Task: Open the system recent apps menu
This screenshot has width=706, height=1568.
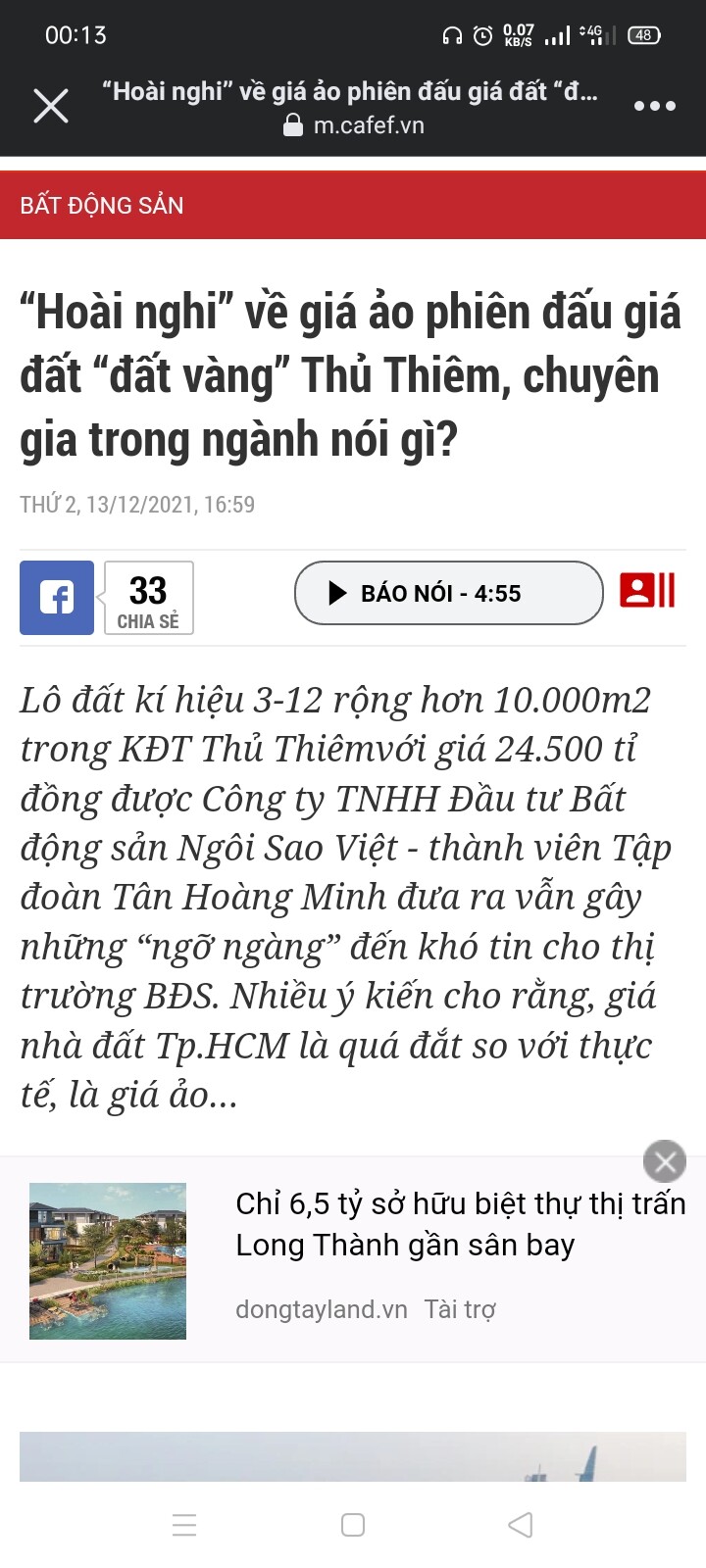Action: pyautogui.click(x=184, y=1525)
